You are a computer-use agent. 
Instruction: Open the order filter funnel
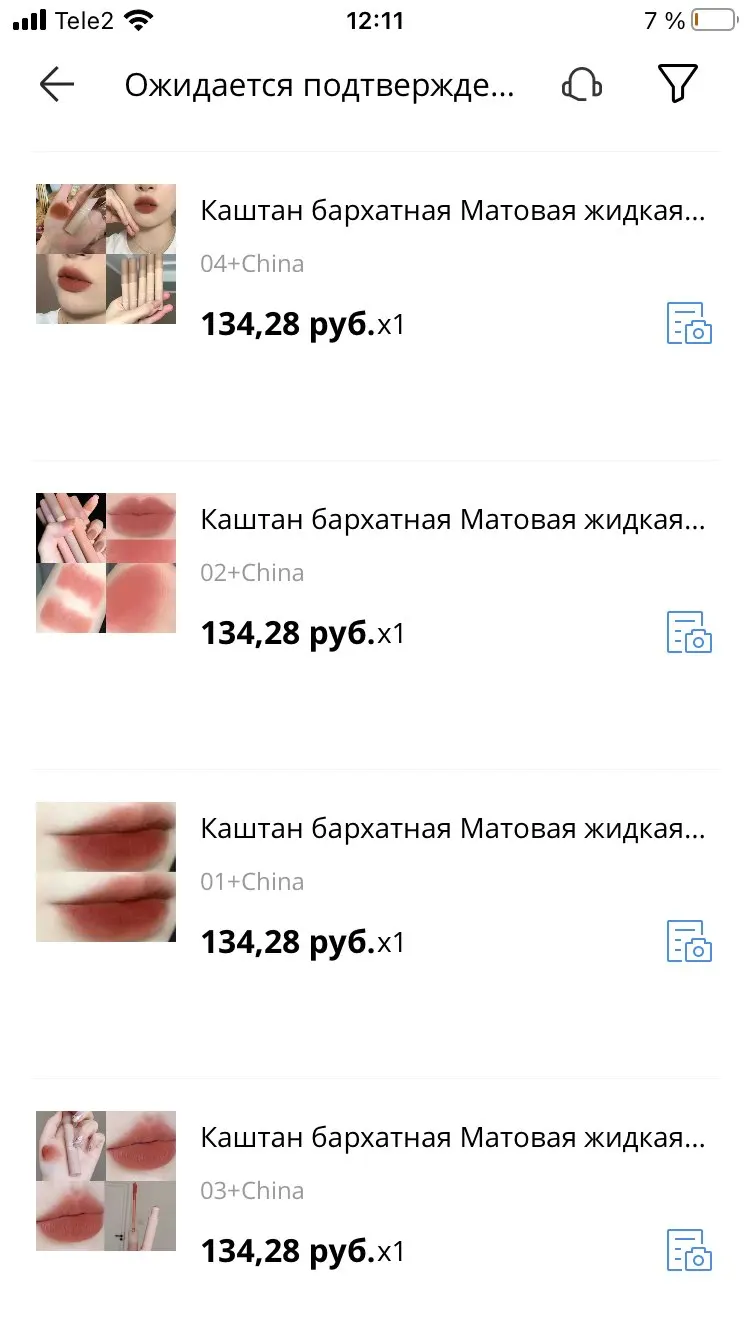click(x=678, y=84)
